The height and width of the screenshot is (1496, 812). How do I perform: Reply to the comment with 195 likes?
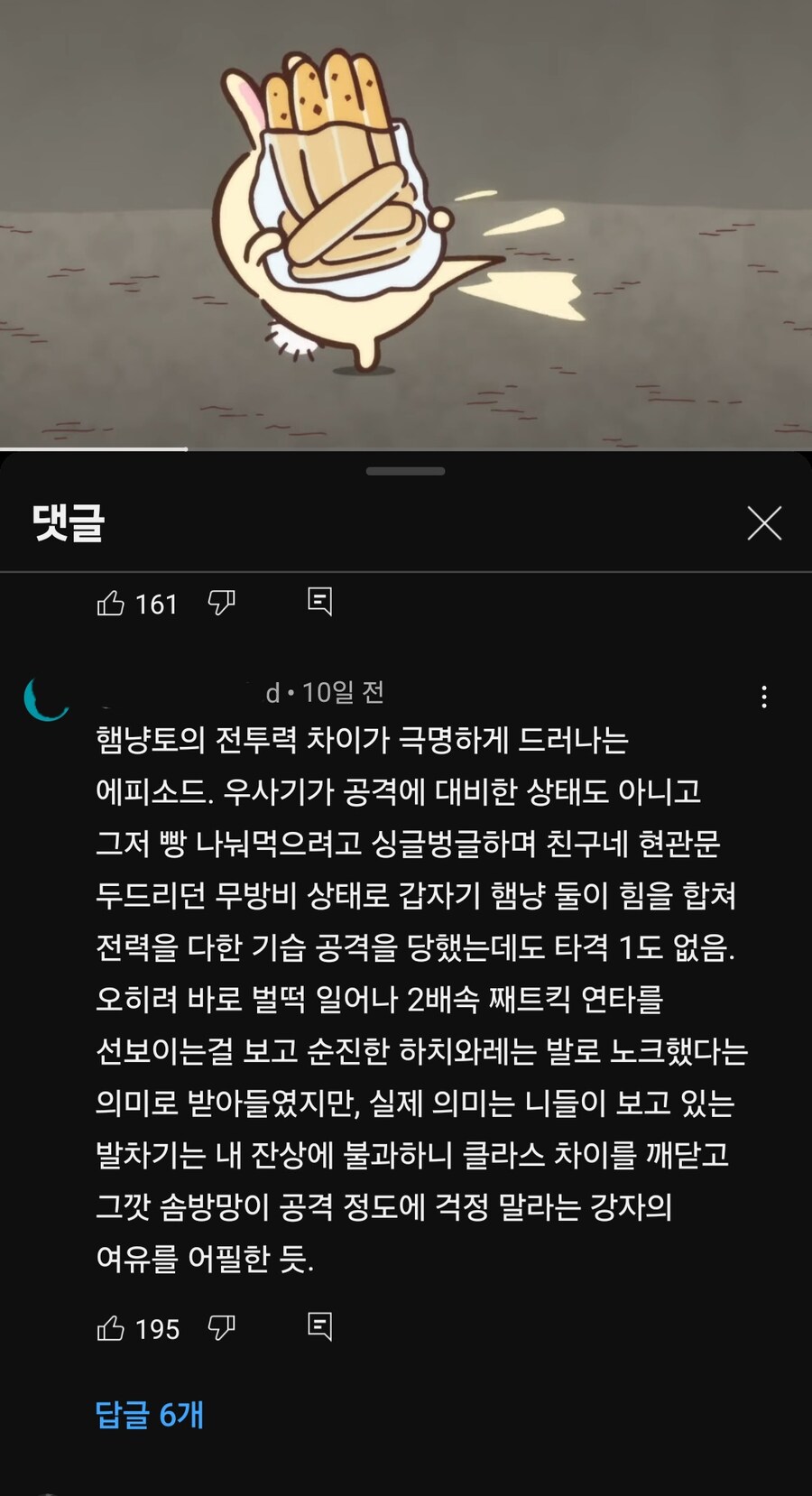(319, 1326)
